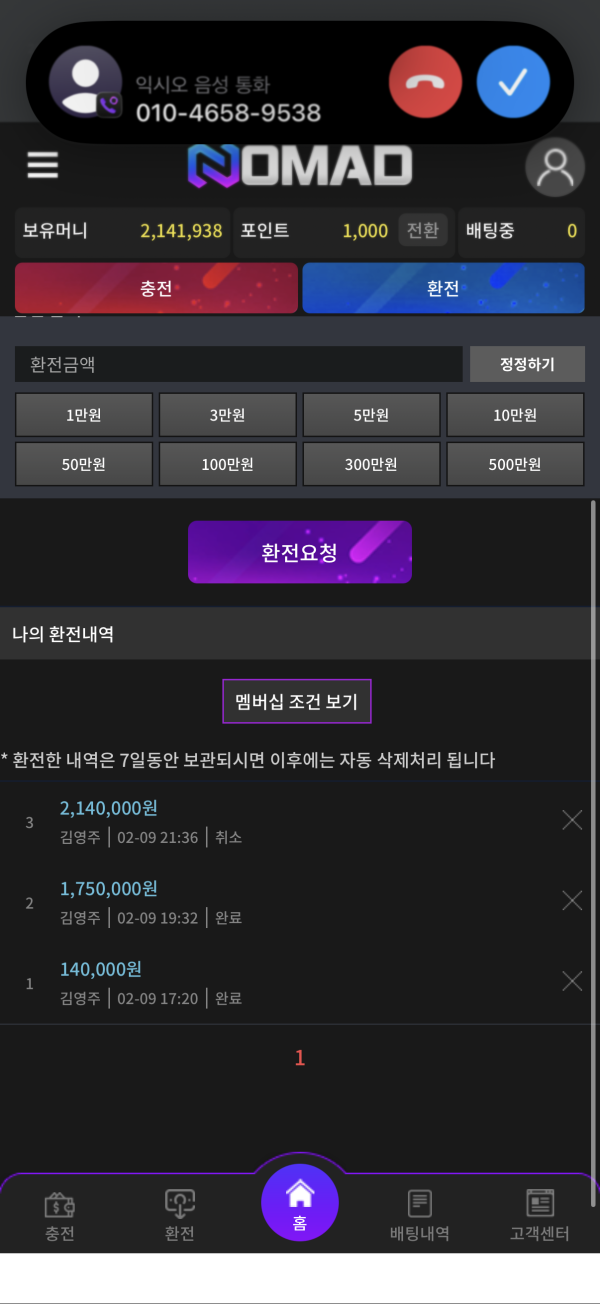Choose the 500만원 amount

coord(515,464)
